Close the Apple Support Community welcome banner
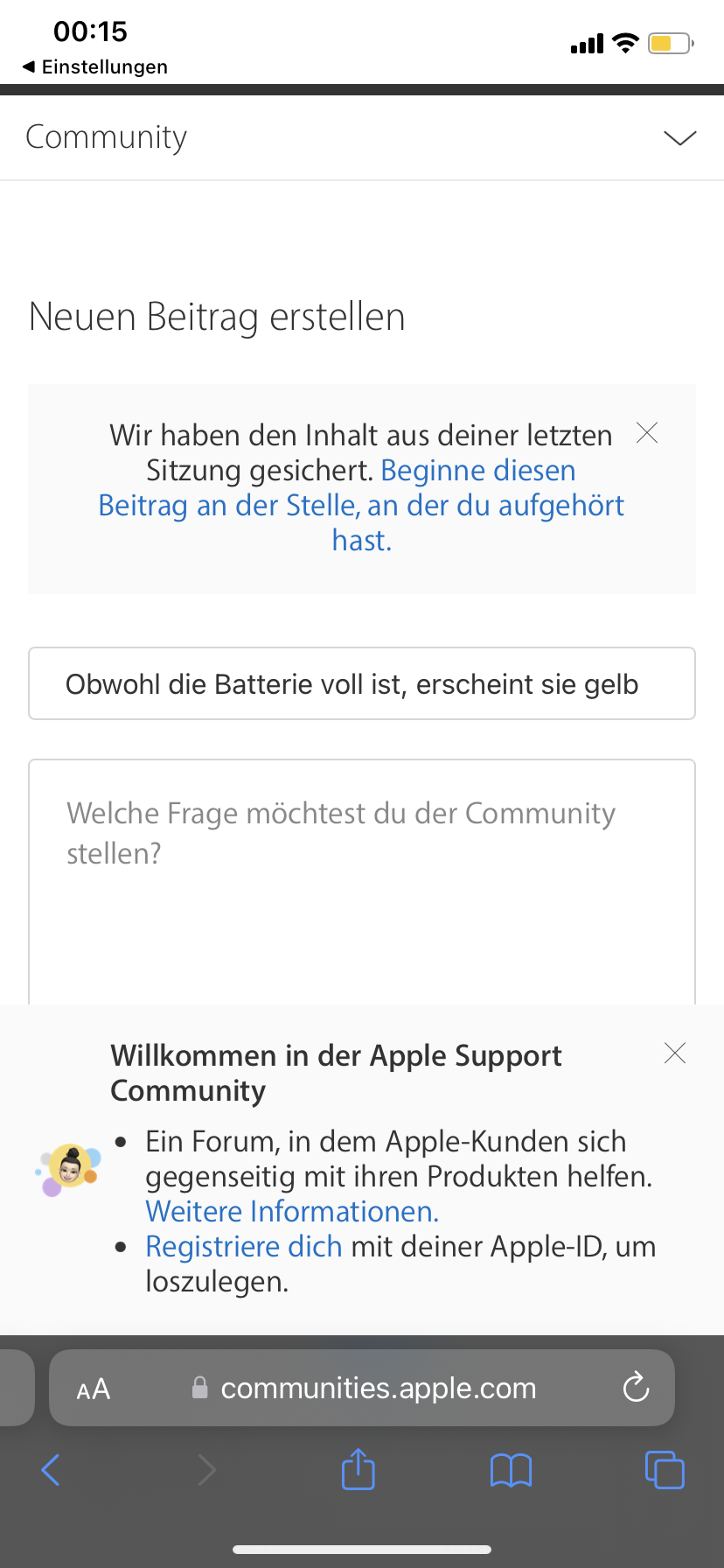Image resolution: width=724 pixels, height=1568 pixels. point(674,1053)
